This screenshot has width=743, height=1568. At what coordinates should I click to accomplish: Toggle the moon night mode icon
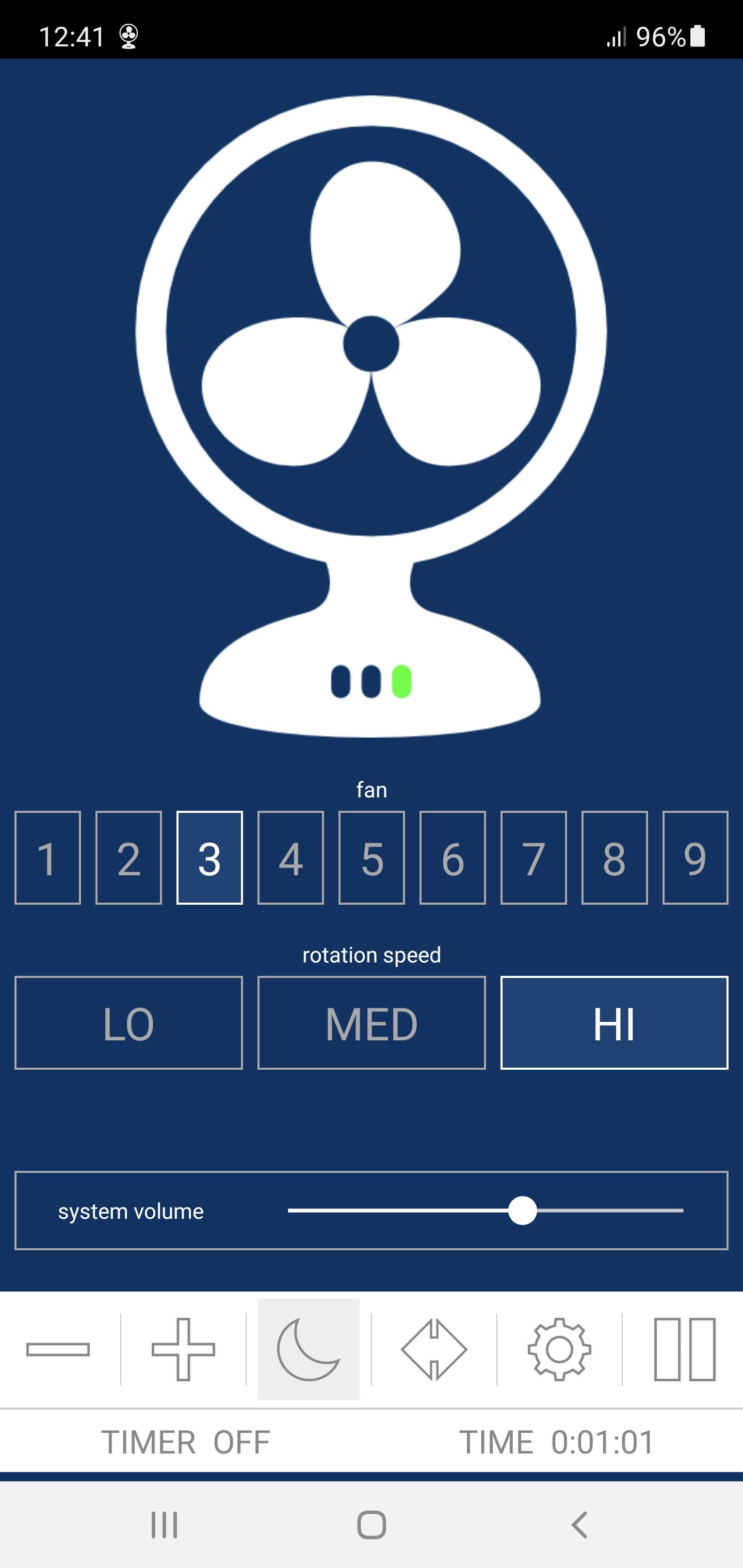309,1349
